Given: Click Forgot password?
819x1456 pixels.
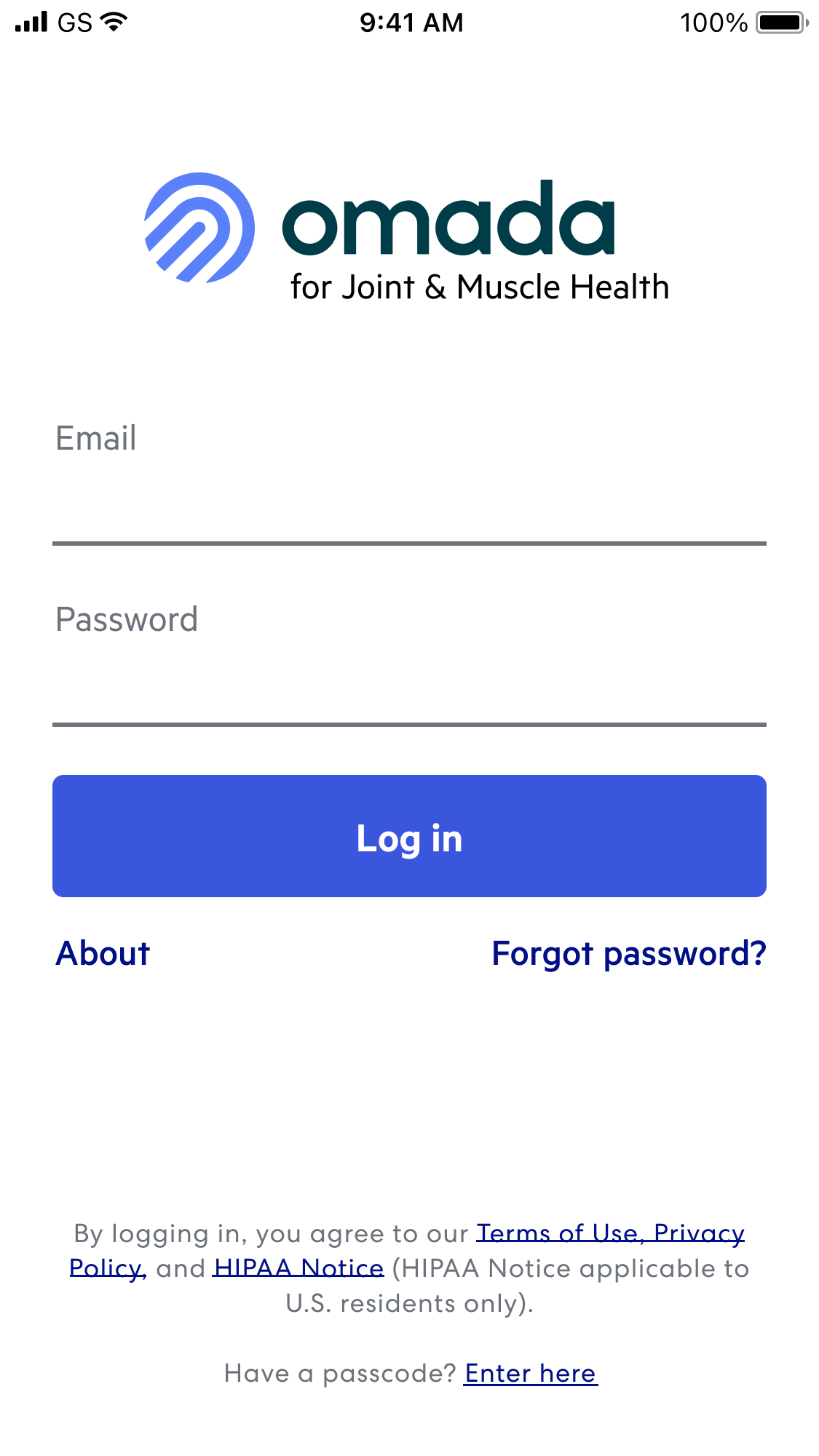Looking at the screenshot, I should tap(629, 953).
